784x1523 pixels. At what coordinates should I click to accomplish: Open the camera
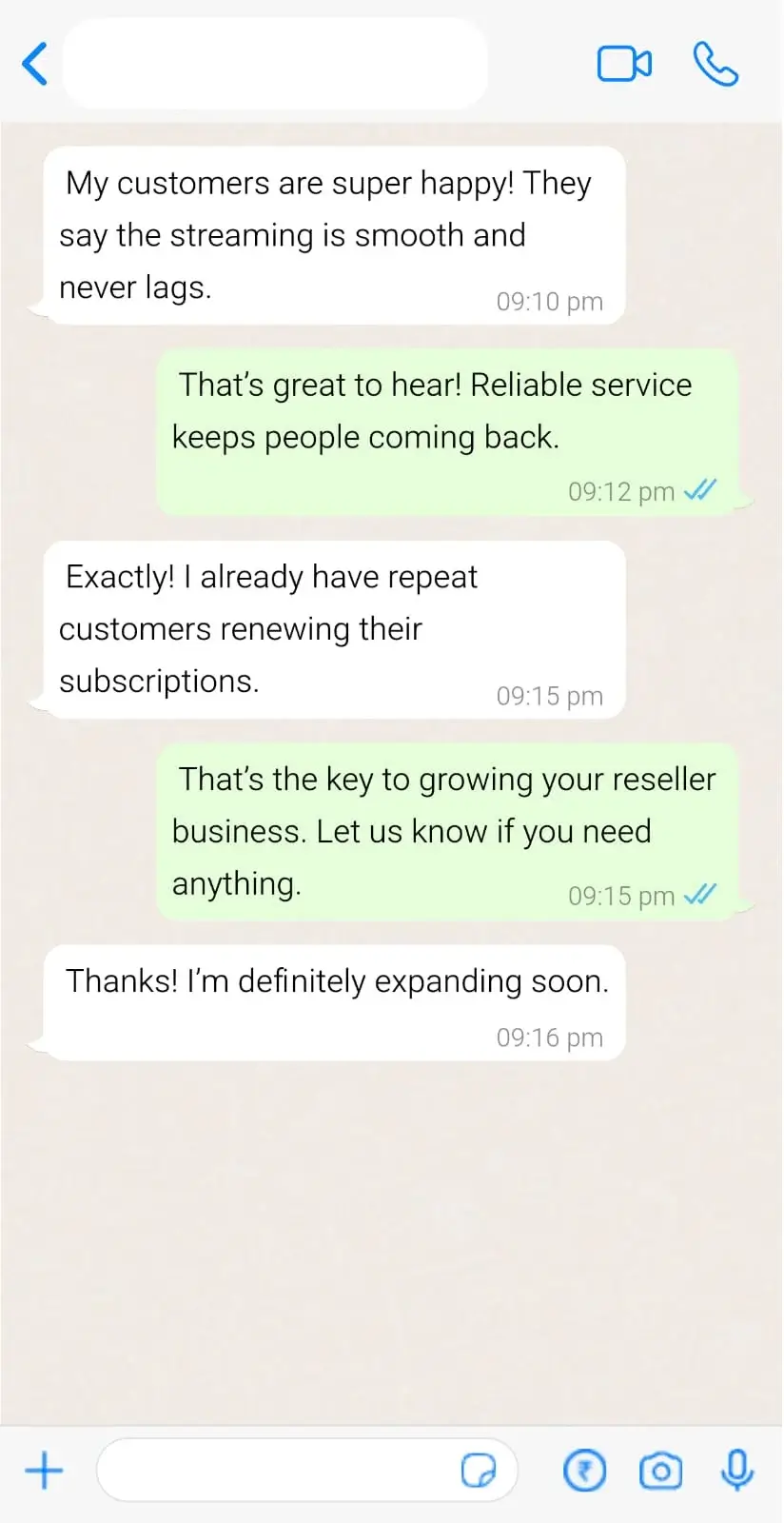(x=660, y=1471)
